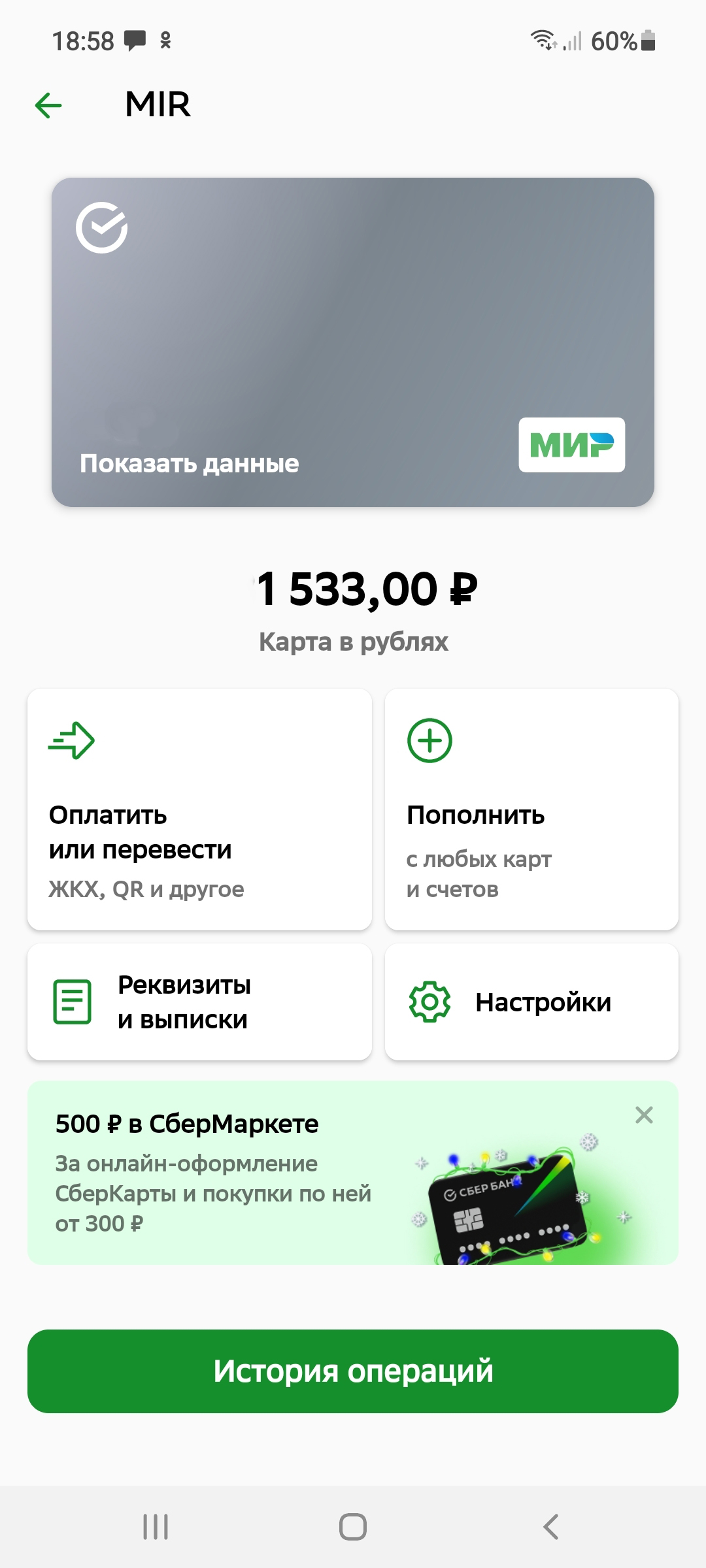Open card Настройки
Viewport: 706px width, 1568px height.
point(531,1002)
